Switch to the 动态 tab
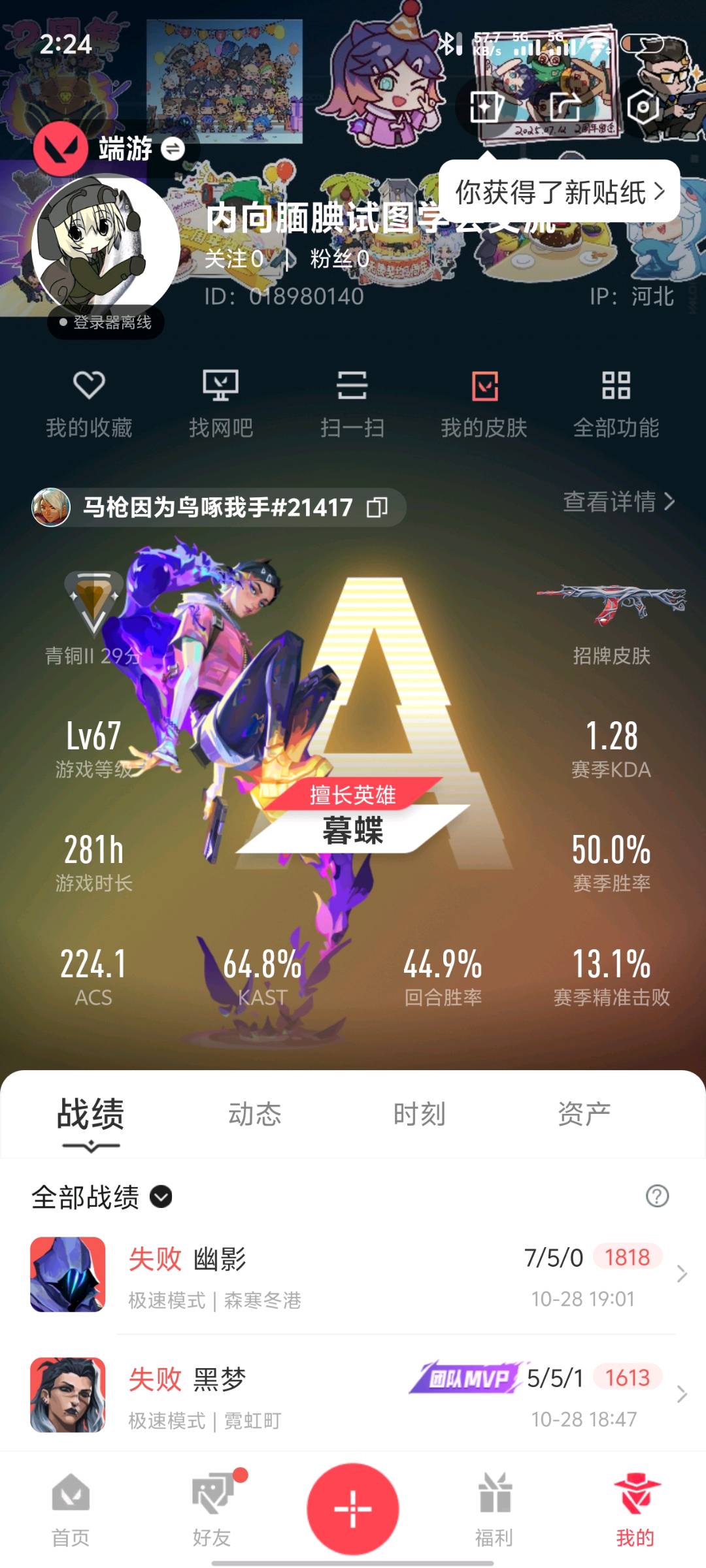 [254, 1114]
